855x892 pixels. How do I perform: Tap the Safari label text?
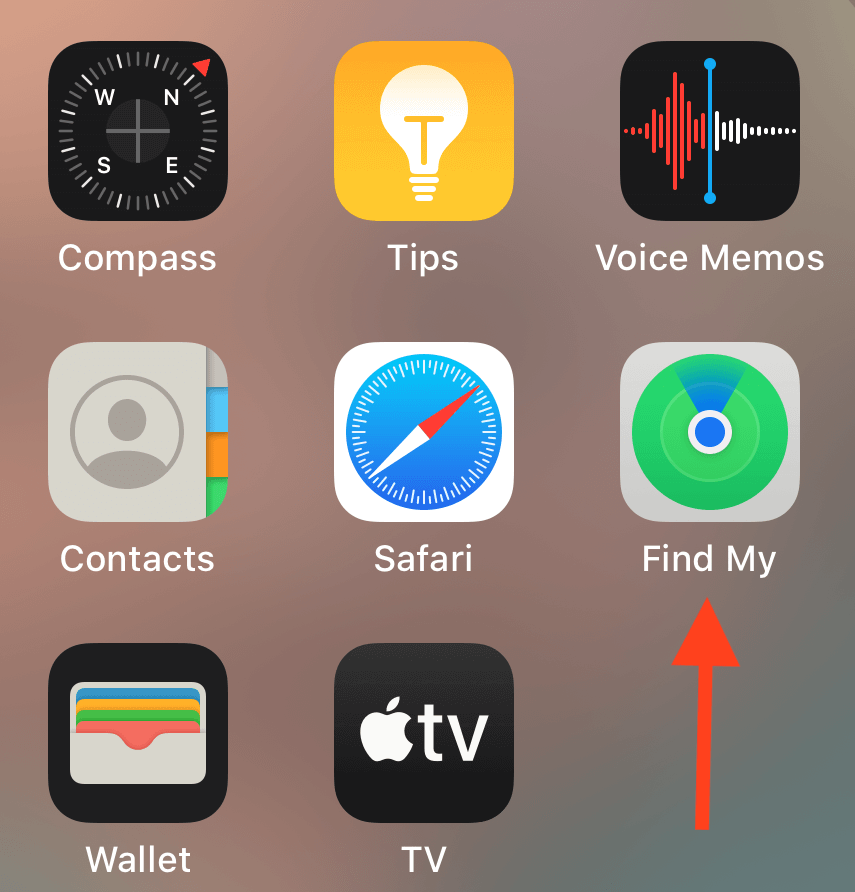[x=424, y=559]
